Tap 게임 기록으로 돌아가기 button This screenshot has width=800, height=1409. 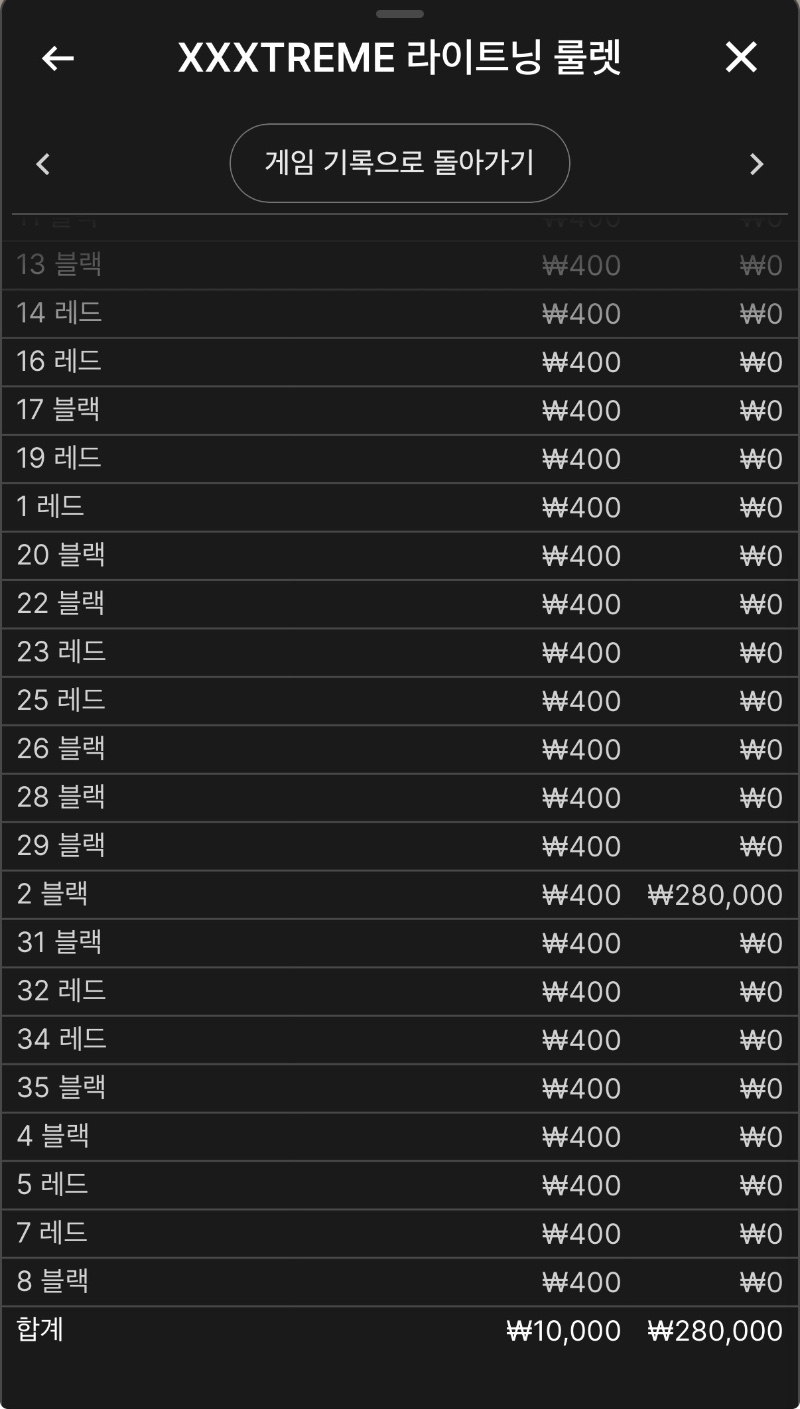[x=400, y=163]
